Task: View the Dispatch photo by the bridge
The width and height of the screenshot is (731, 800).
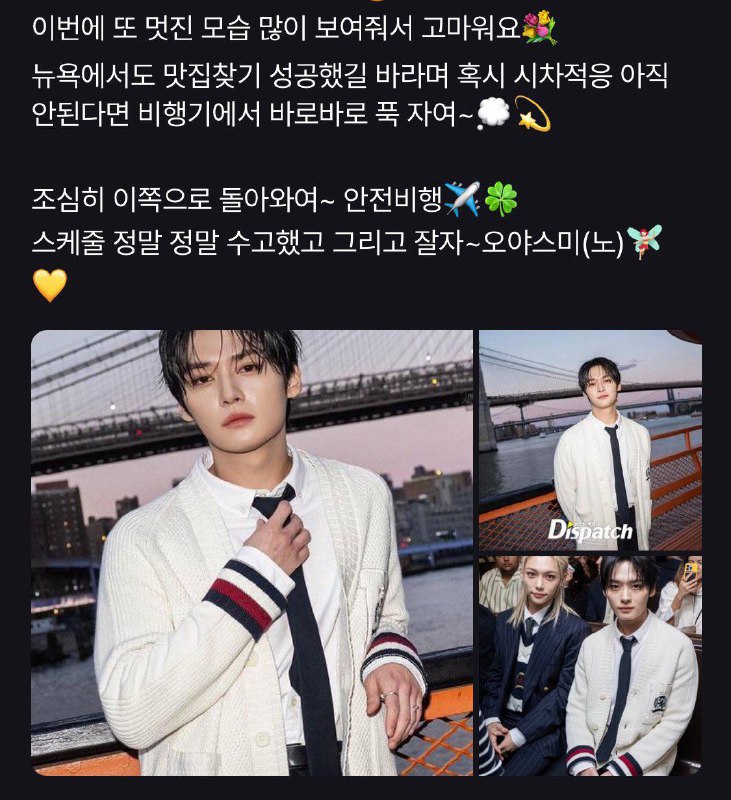Action: 590,440
